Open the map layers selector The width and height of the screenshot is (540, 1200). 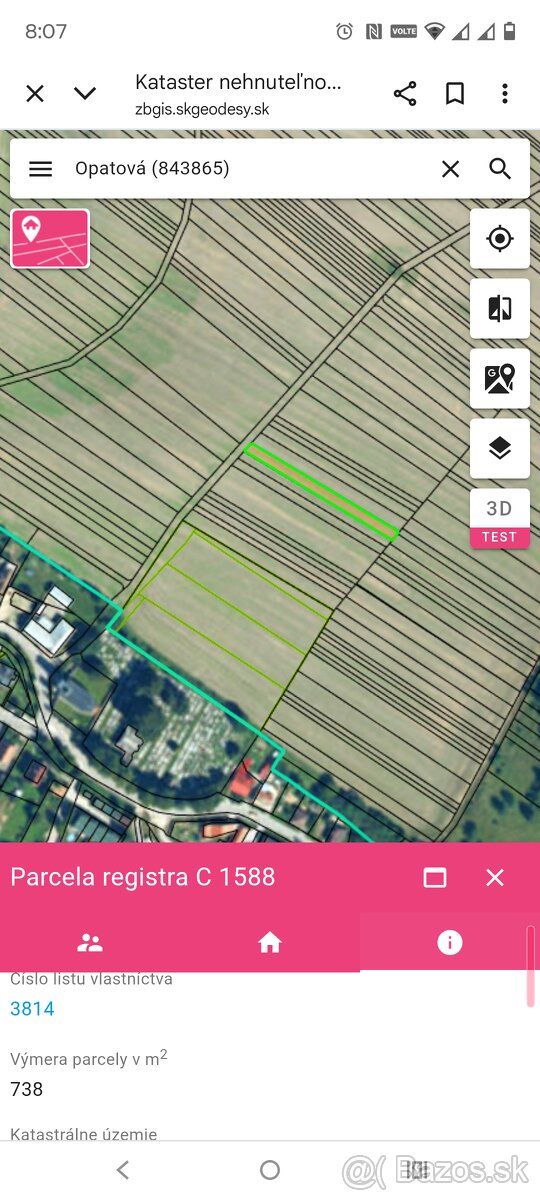point(500,448)
